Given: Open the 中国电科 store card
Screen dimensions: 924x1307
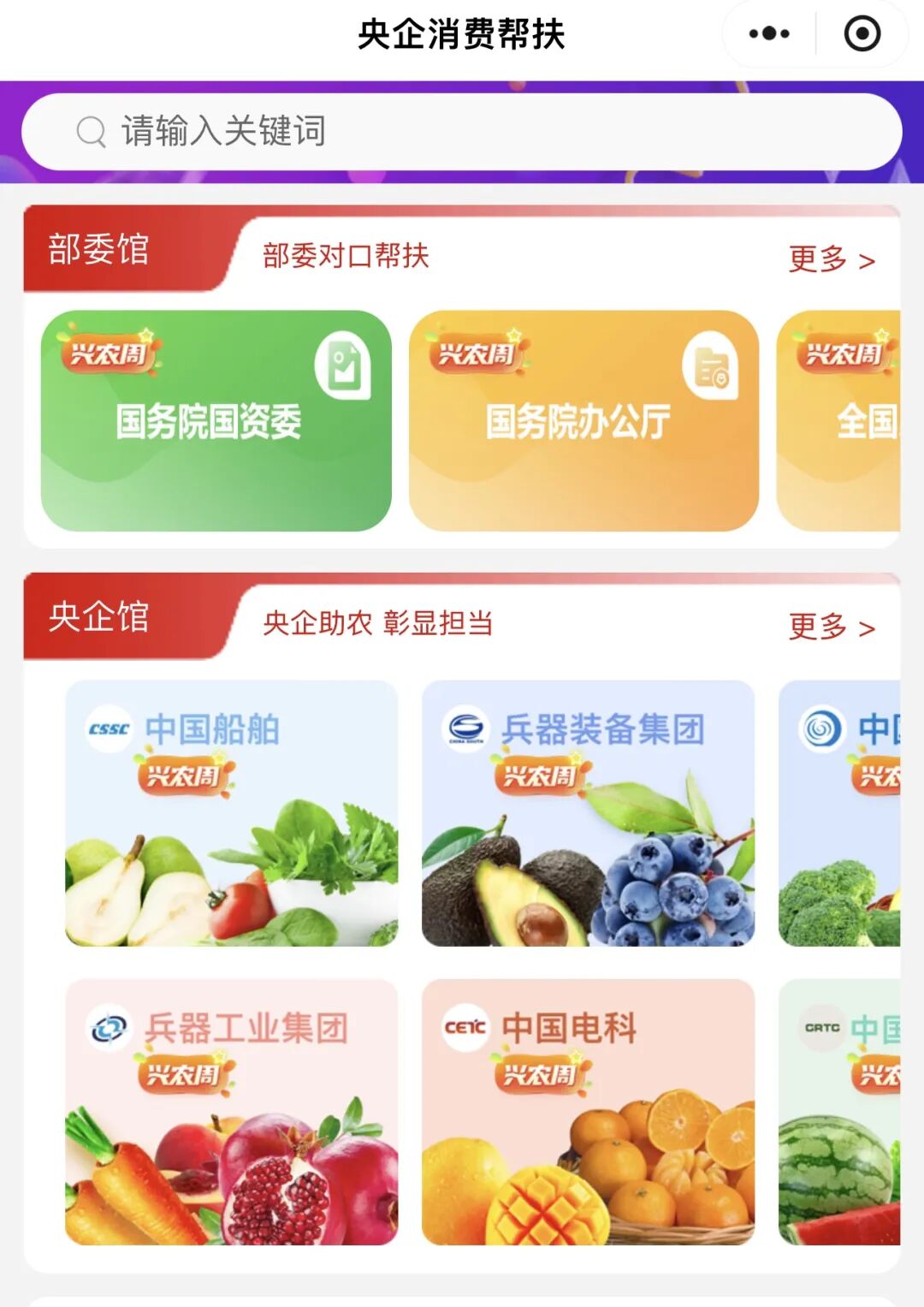Looking at the screenshot, I should [588, 1112].
